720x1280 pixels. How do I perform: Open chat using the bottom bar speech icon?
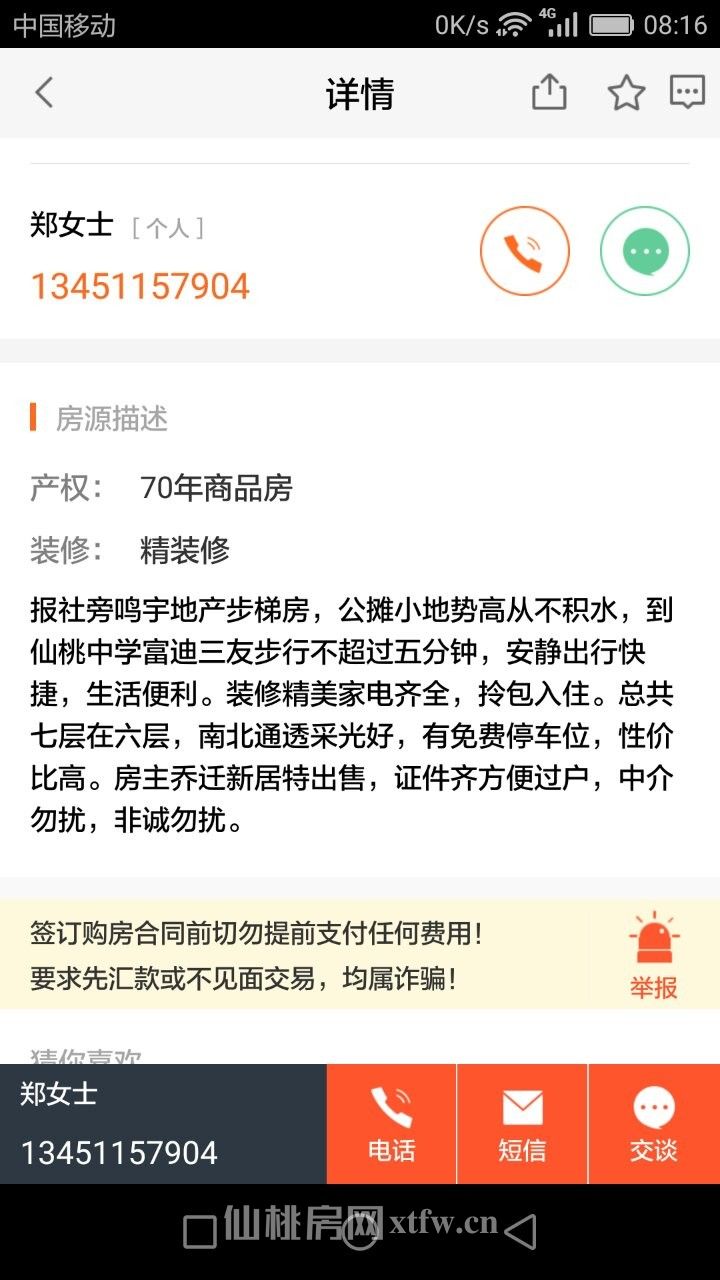(652, 1107)
